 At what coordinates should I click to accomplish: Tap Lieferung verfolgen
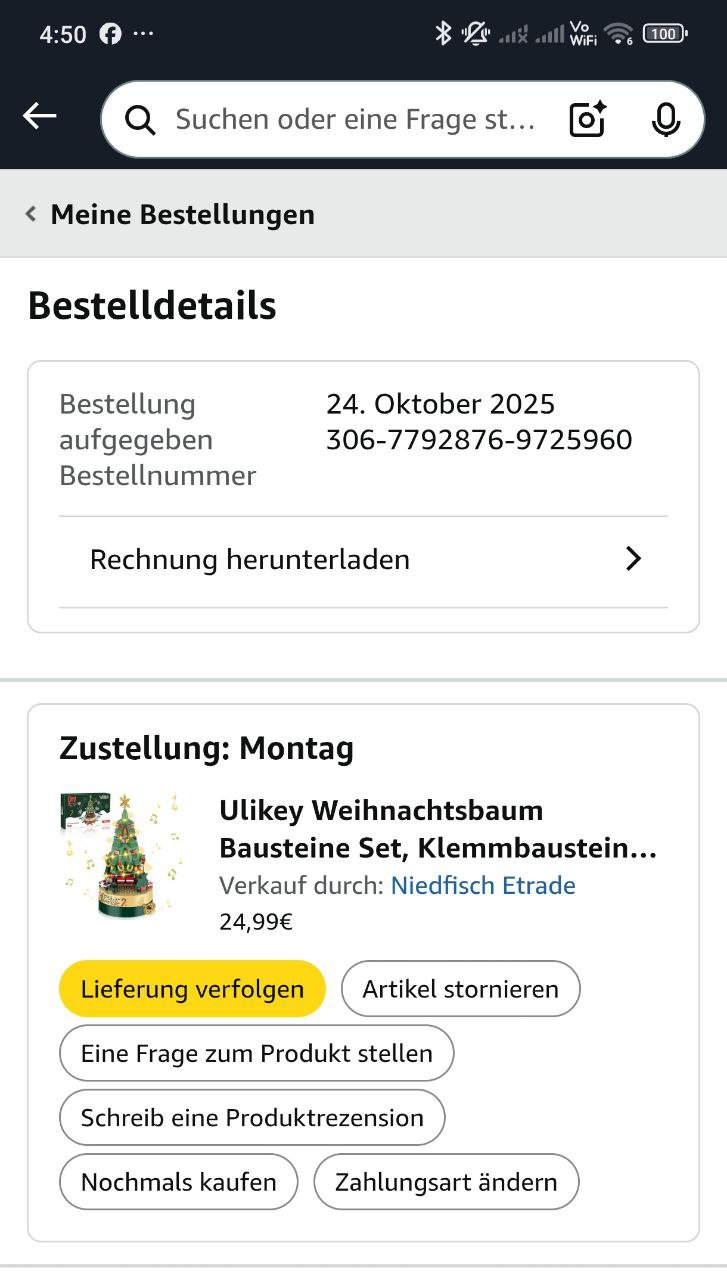(192, 989)
